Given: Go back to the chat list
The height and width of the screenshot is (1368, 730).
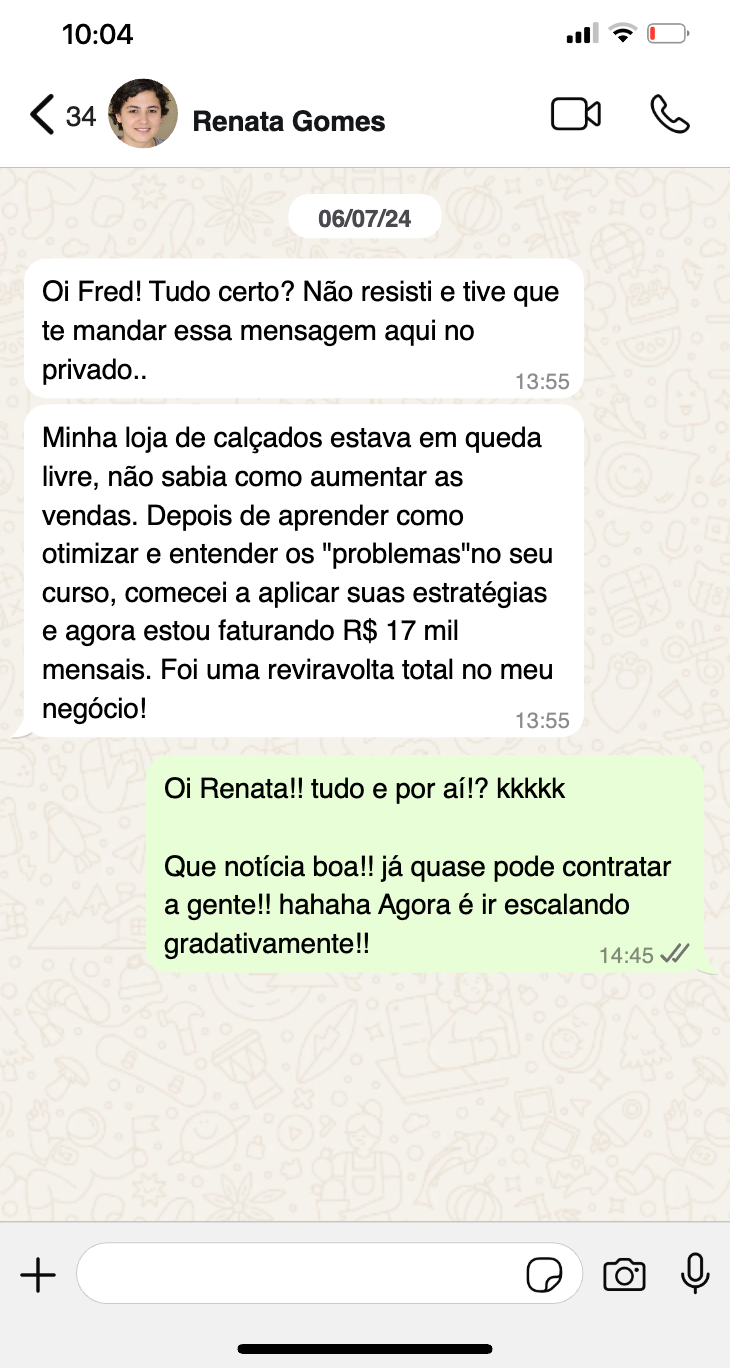Looking at the screenshot, I should [42, 116].
